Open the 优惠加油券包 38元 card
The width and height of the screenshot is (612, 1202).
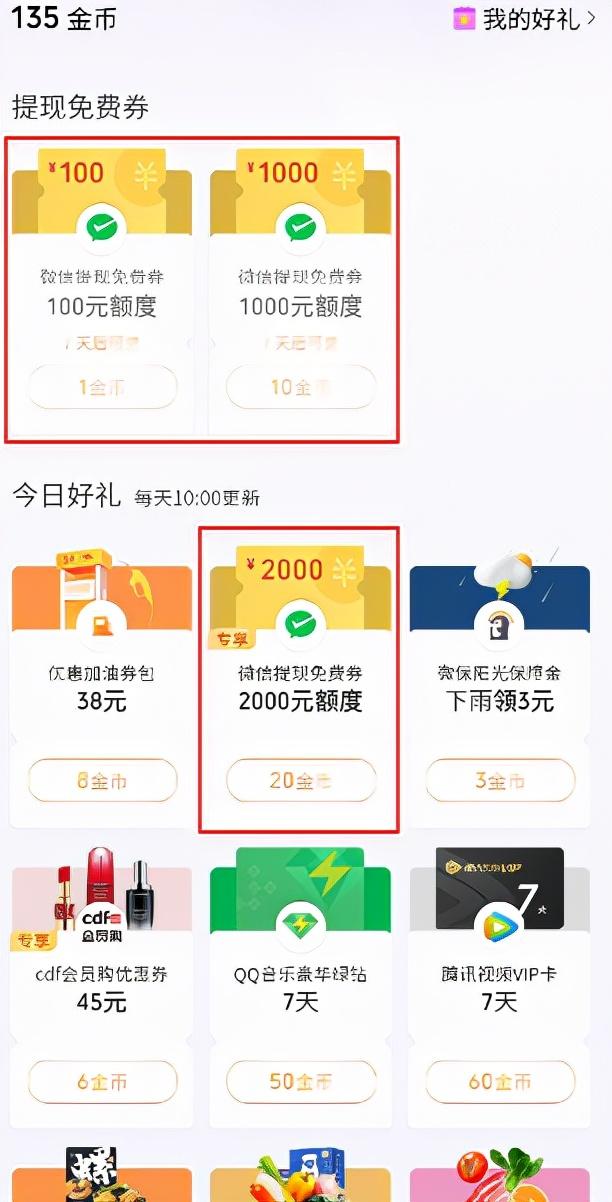point(102,660)
